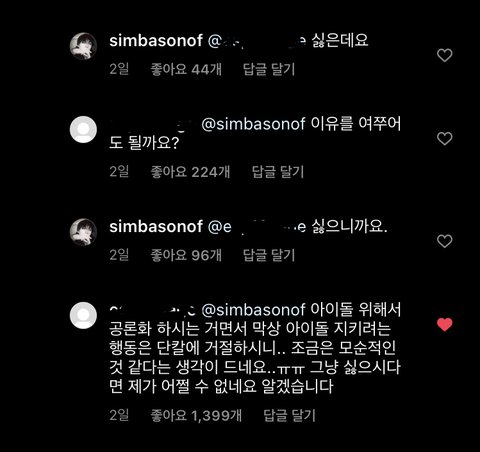Like the comment asking 이유를 여쭈어도 될까요?
Image resolution: width=480 pixels, height=452 pixels.
444,139
